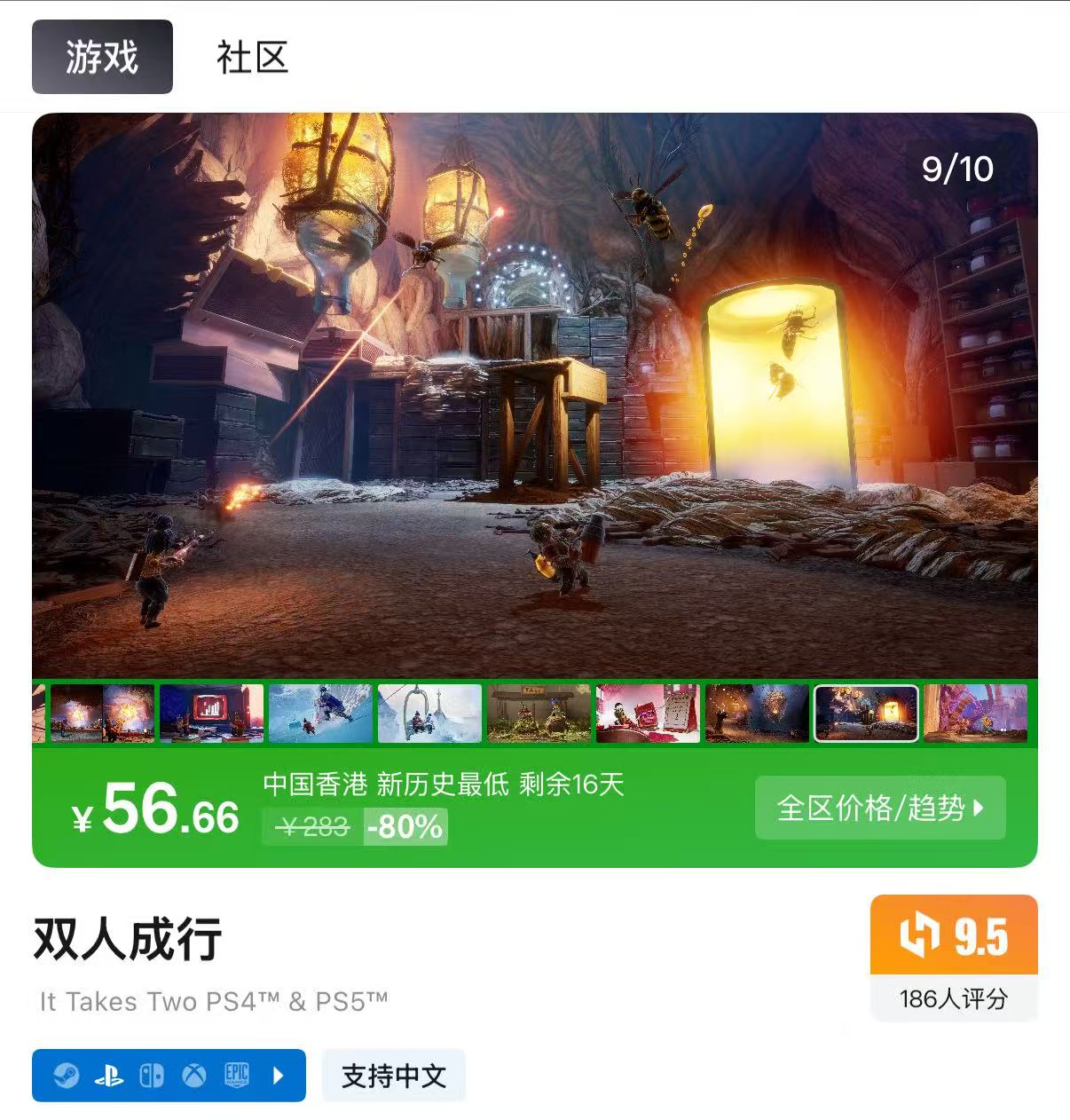Open the 9.5 rating badge

pyautogui.click(x=953, y=957)
